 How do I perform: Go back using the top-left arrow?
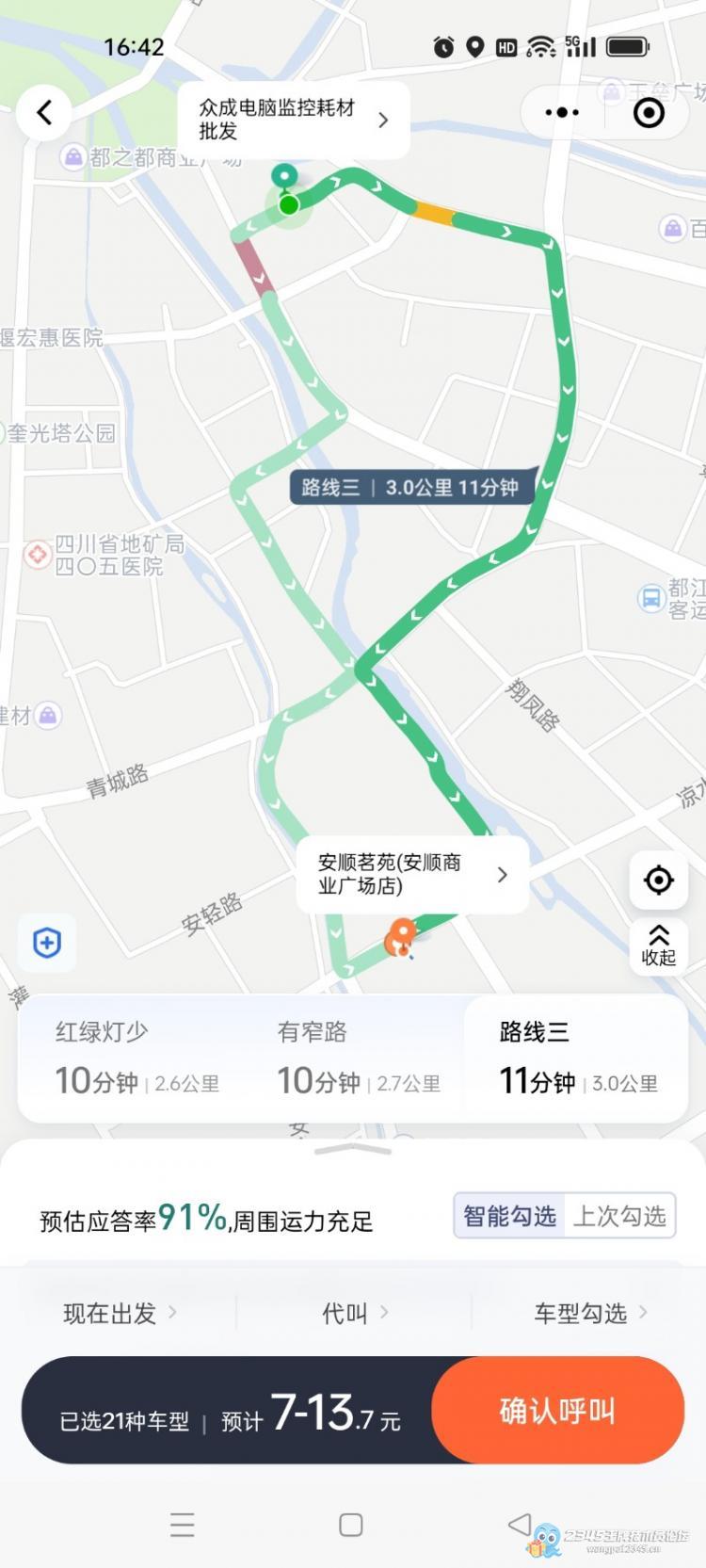[x=43, y=113]
